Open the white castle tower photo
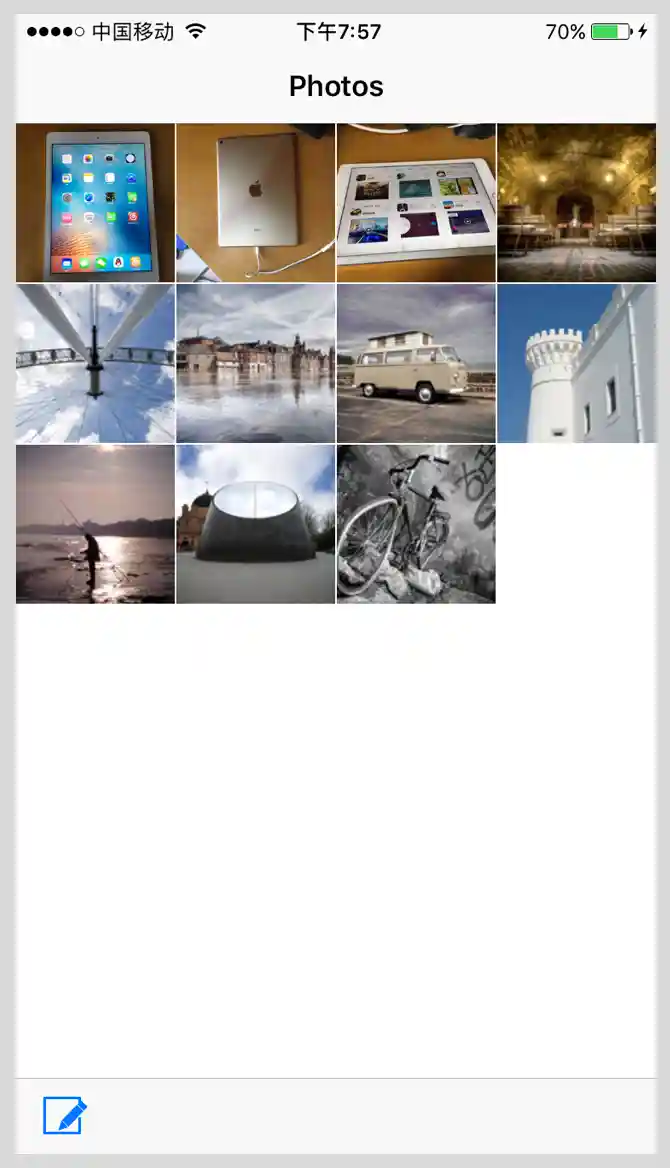The width and height of the screenshot is (670, 1168). point(576,363)
